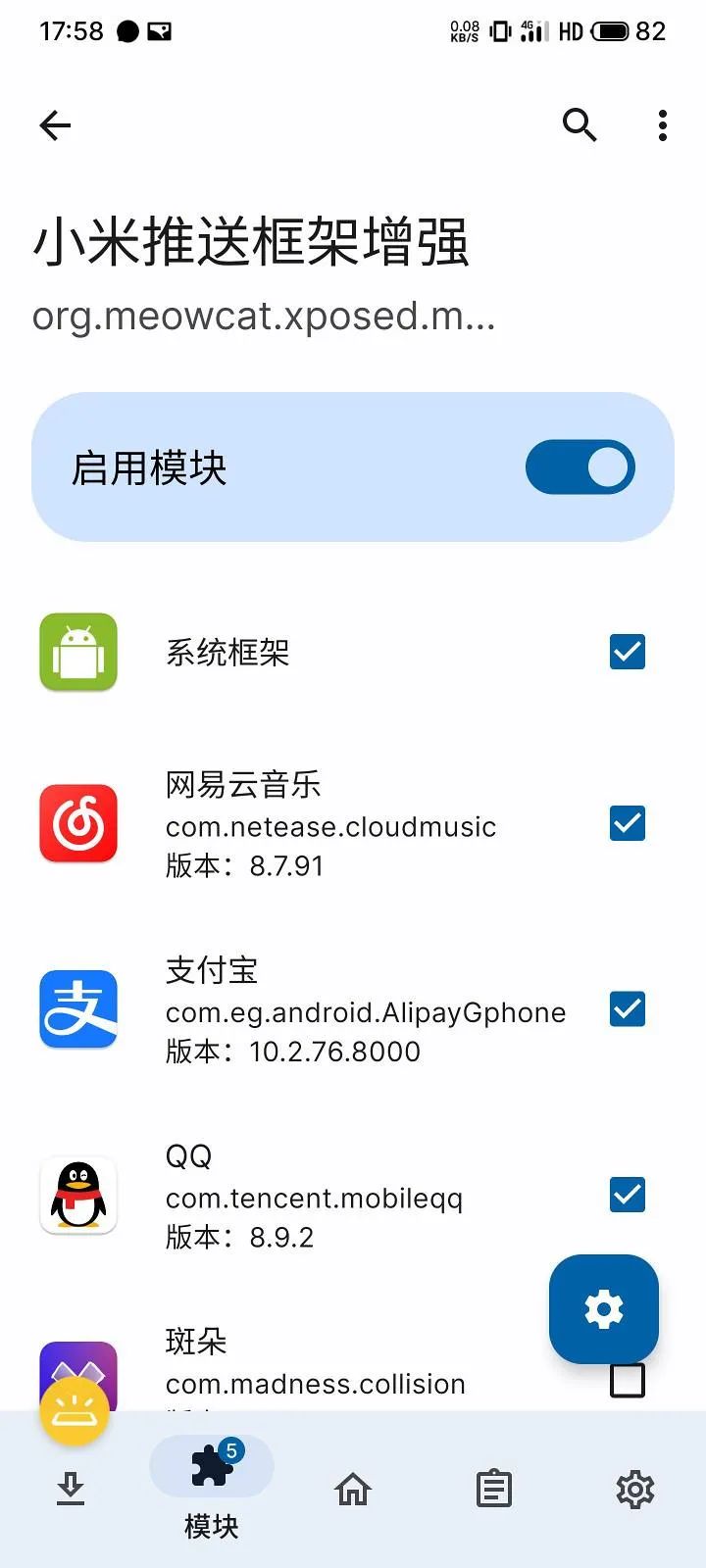The height and width of the screenshot is (1568, 706).
Task: Uncheck the QQ checkbox
Action: click(628, 1195)
